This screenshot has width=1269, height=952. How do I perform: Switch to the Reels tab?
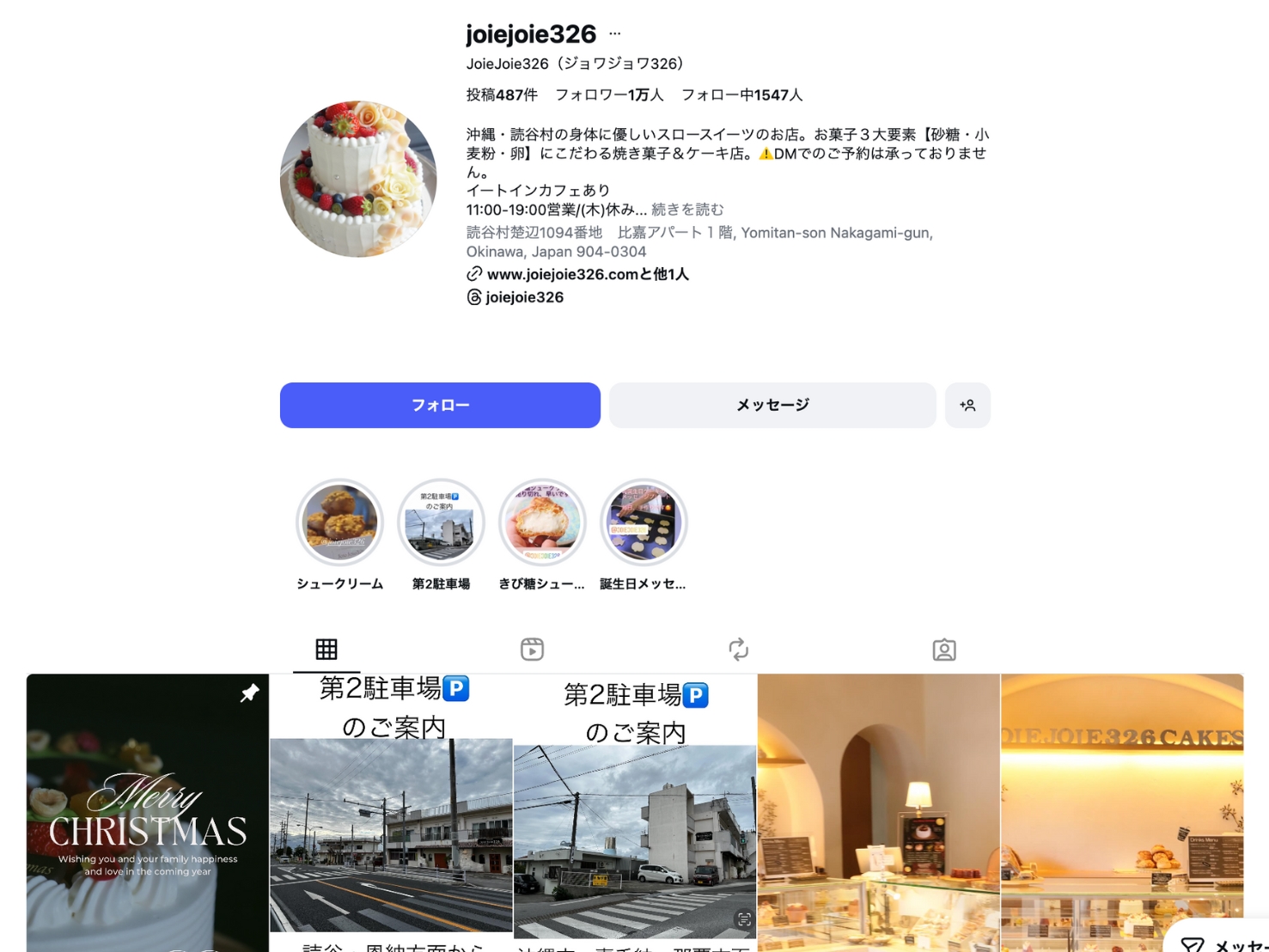point(532,650)
